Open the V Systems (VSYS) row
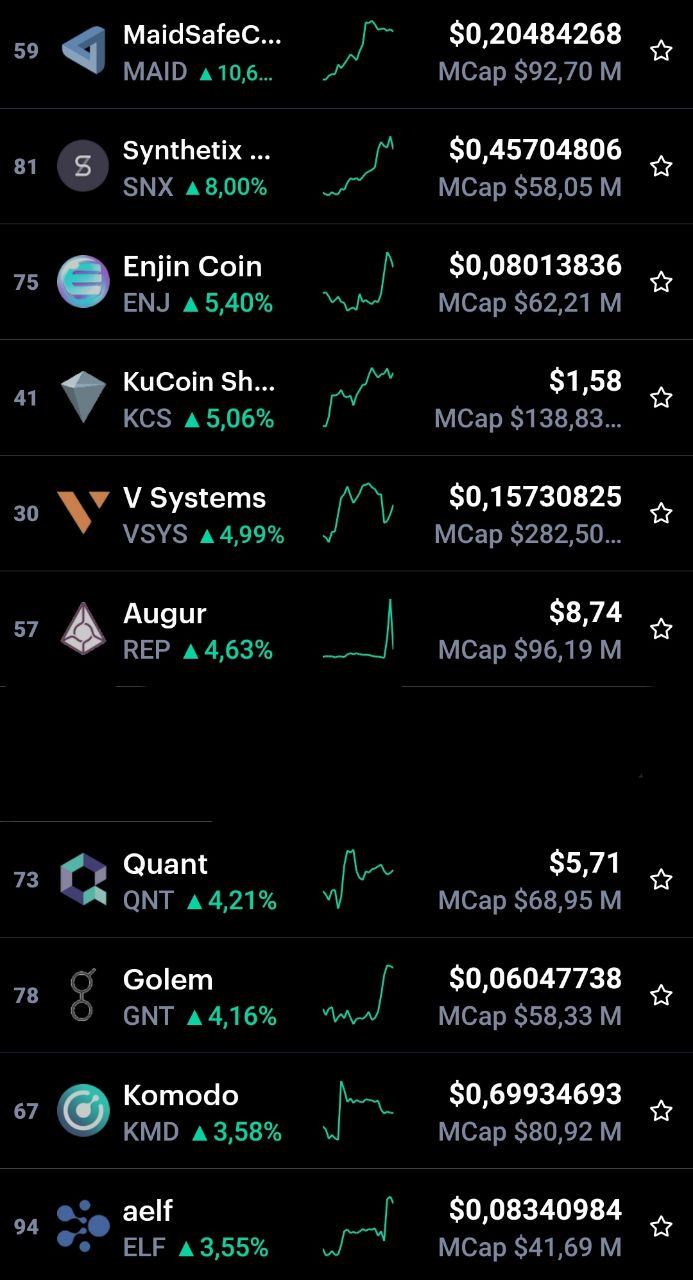Screen dimensions: 693x1280 pos(346,513)
